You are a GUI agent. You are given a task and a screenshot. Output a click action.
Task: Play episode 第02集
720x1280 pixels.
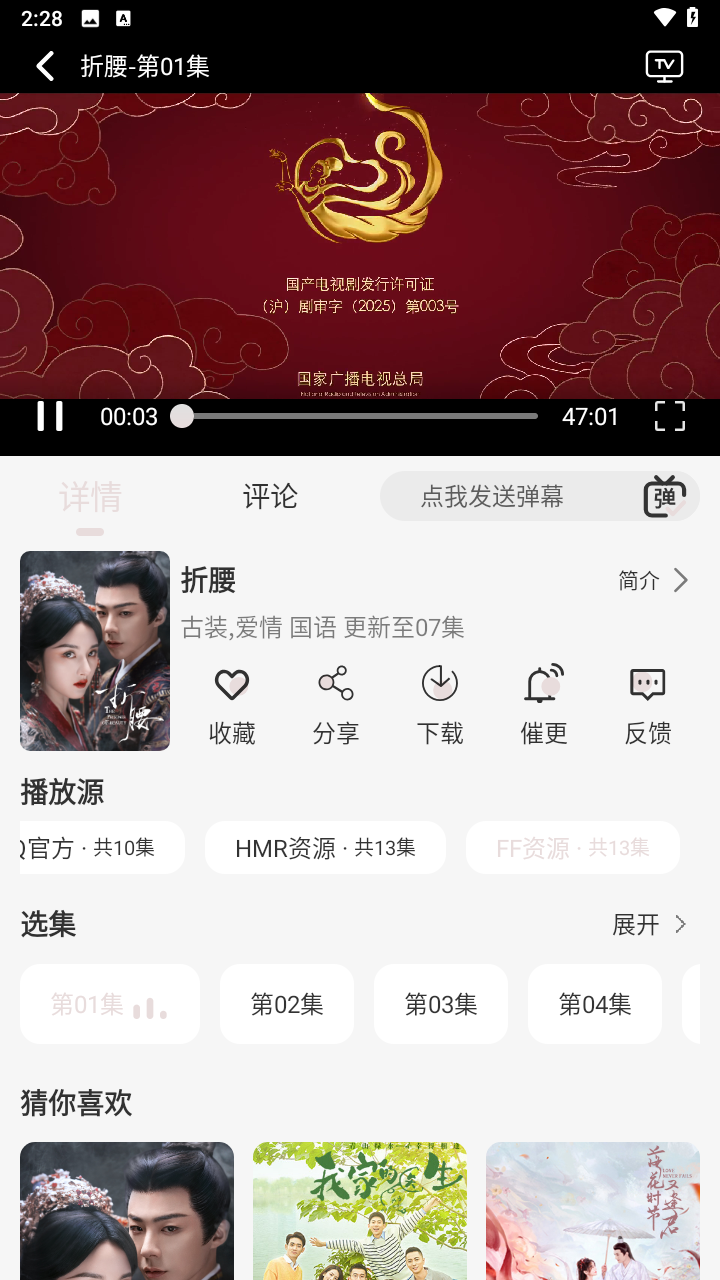pyautogui.click(x=287, y=1004)
